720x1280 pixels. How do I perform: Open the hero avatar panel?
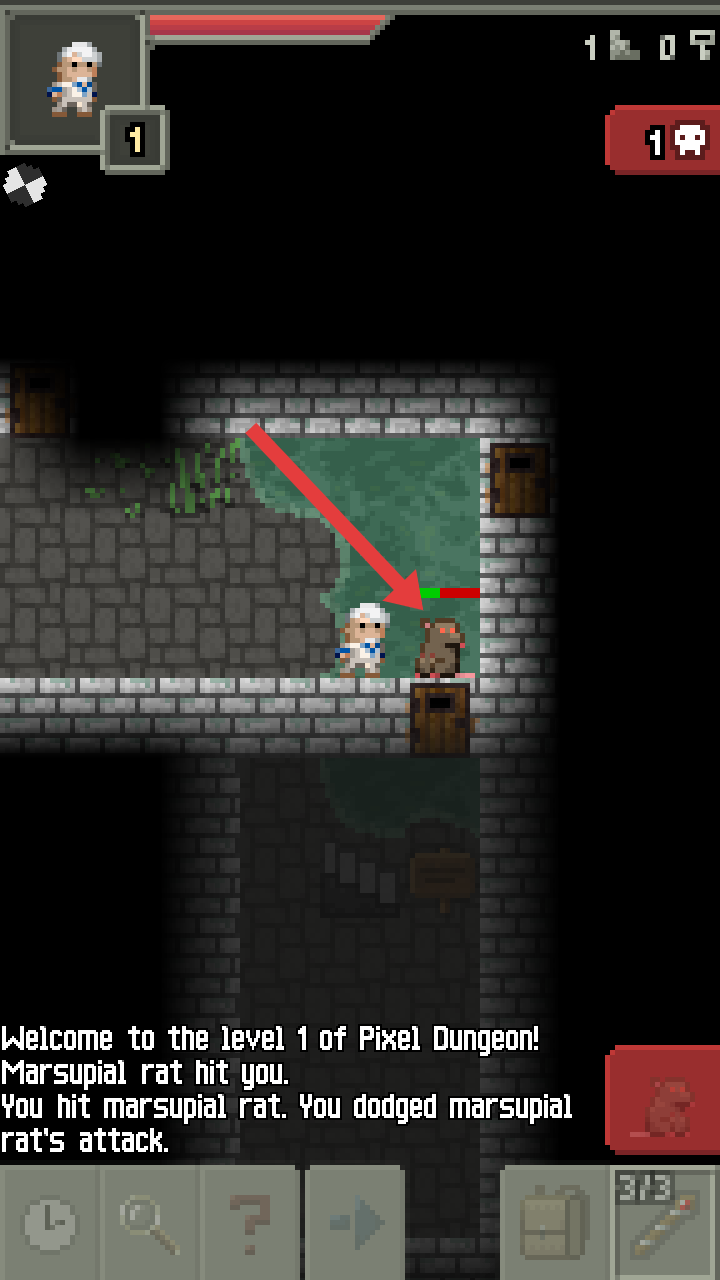point(74,78)
